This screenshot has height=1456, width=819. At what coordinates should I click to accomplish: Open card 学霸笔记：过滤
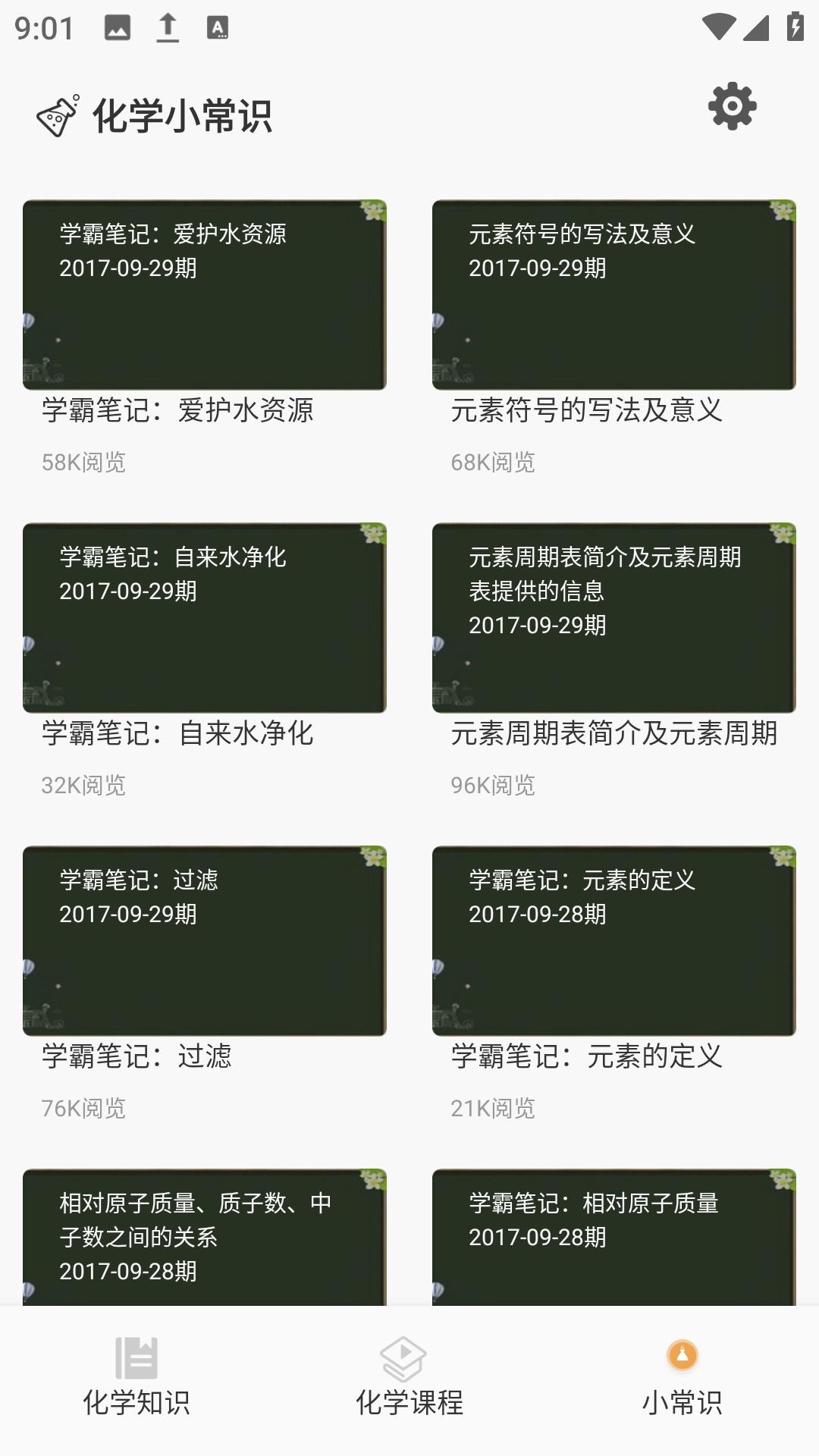[205, 941]
